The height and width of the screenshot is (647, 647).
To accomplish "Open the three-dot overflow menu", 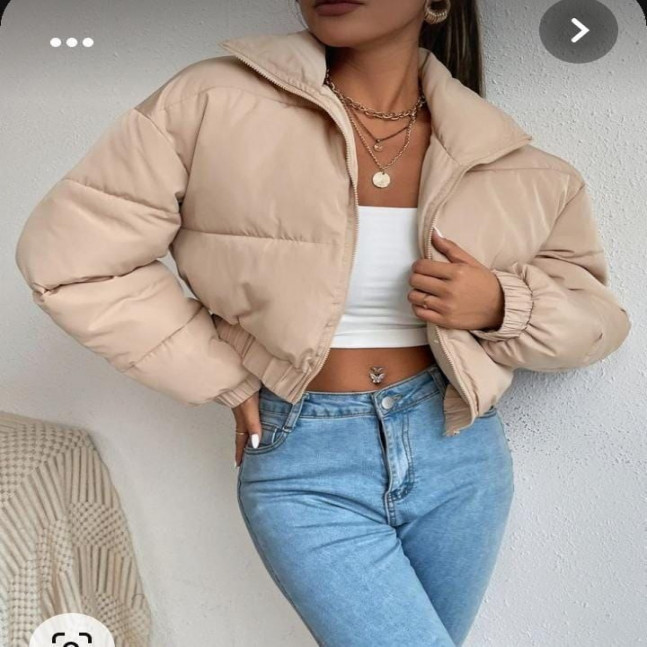I will coord(72,42).
